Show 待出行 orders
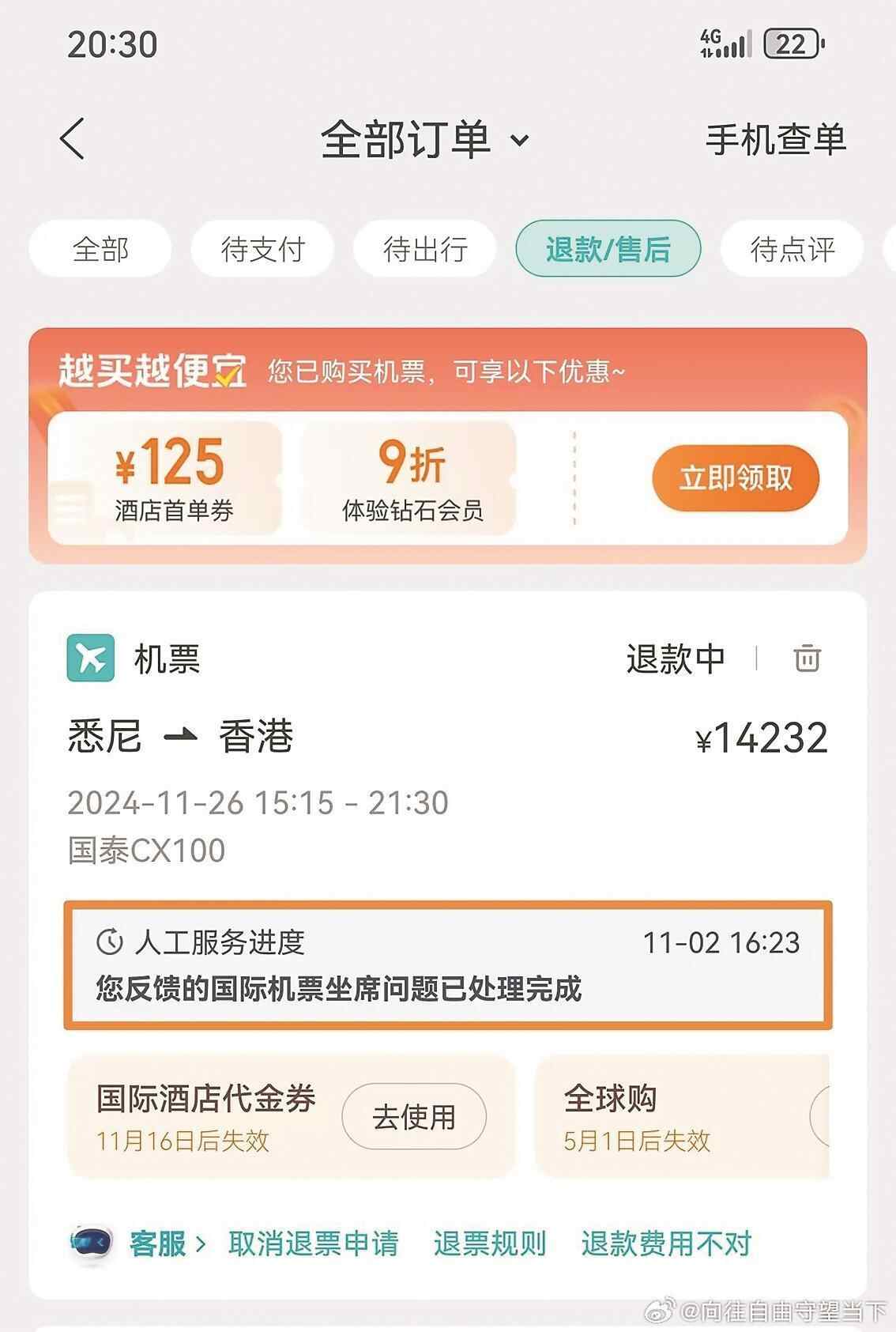The height and width of the screenshot is (1332, 896). (425, 249)
